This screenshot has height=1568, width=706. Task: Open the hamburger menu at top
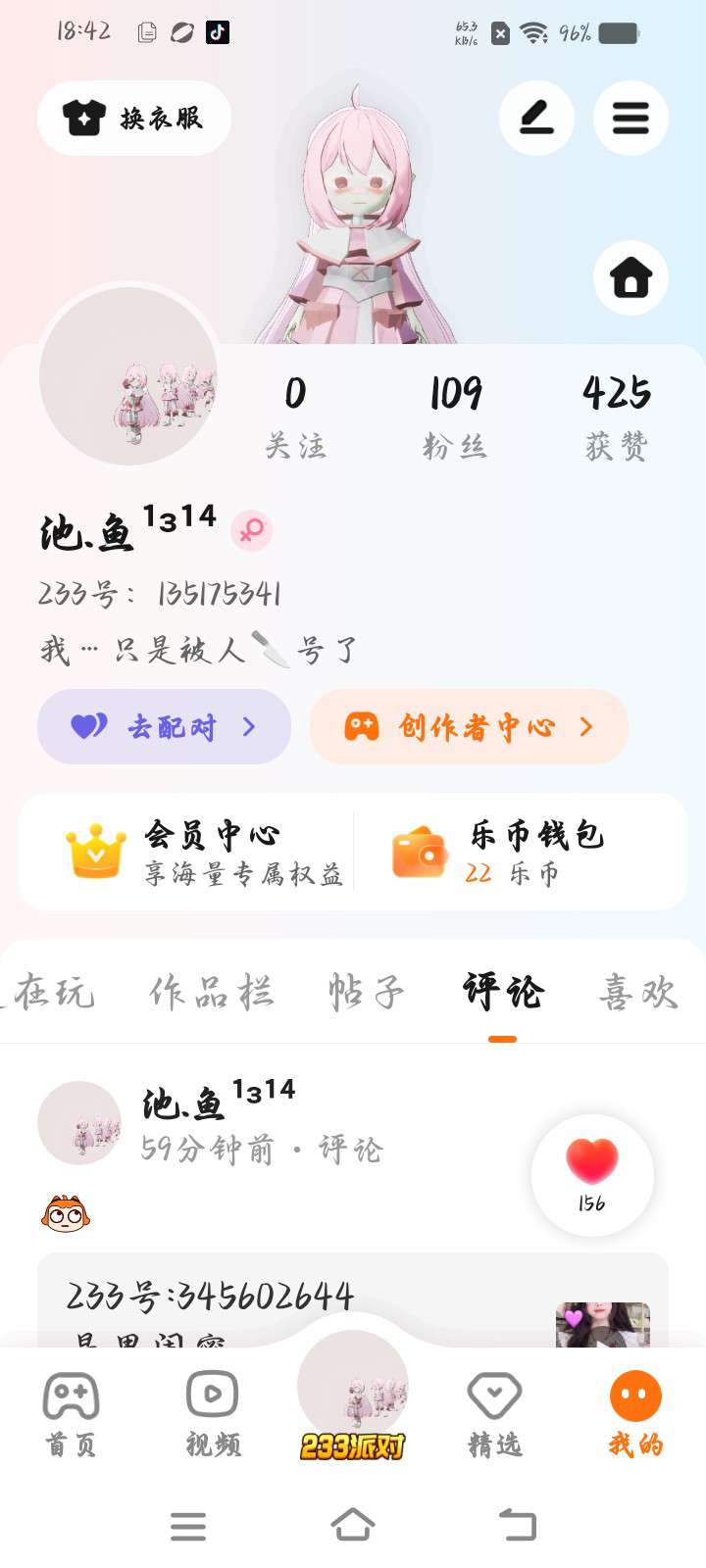tap(630, 119)
